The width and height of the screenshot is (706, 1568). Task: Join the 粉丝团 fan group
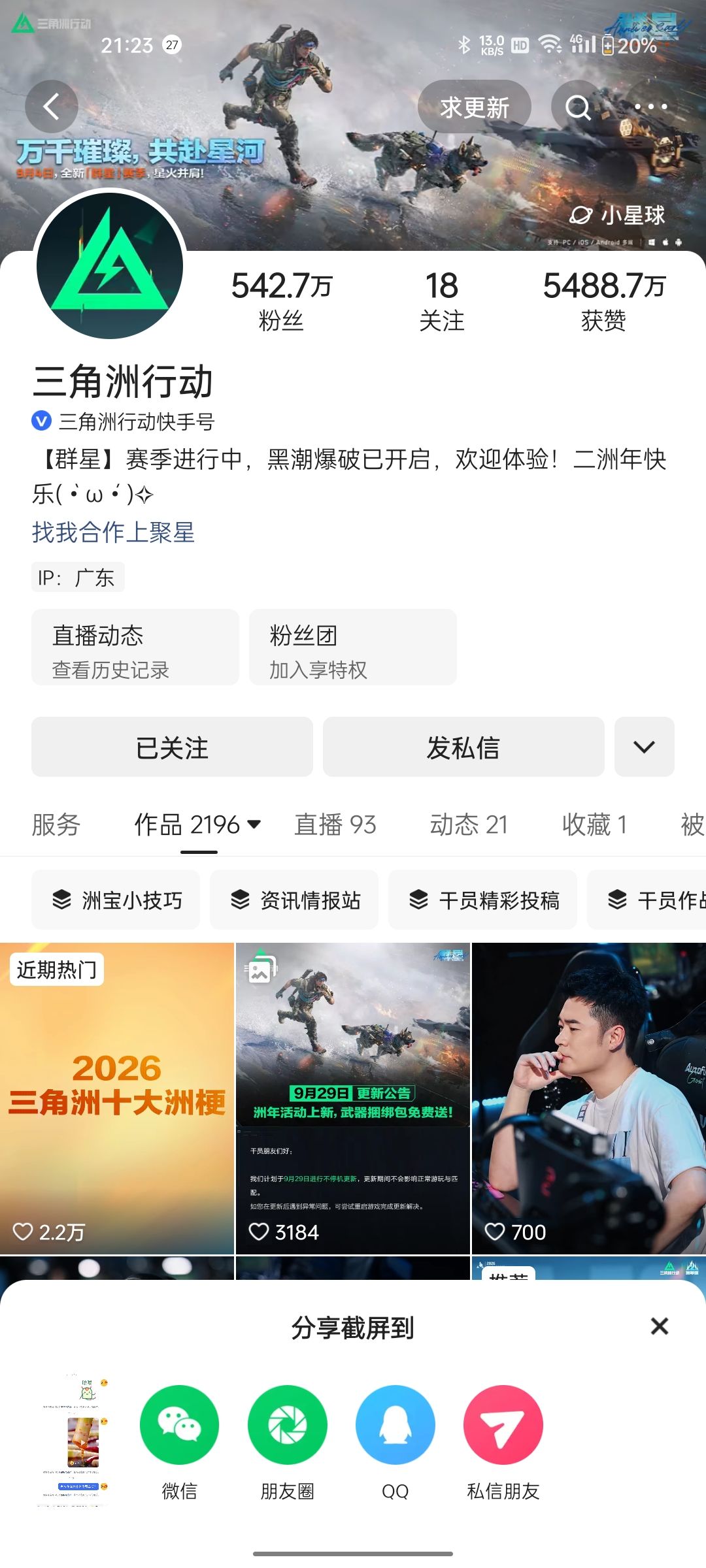click(x=353, y=647)
